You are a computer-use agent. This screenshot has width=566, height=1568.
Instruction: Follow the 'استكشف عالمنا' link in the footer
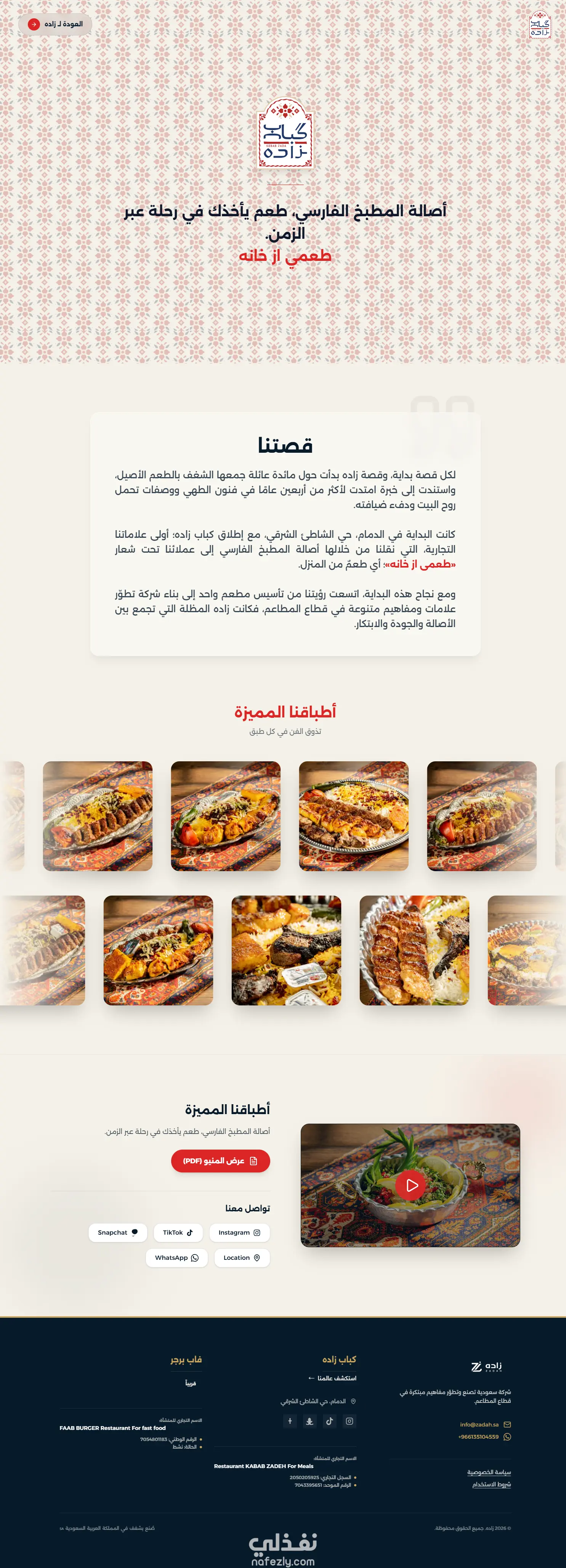332,1378
